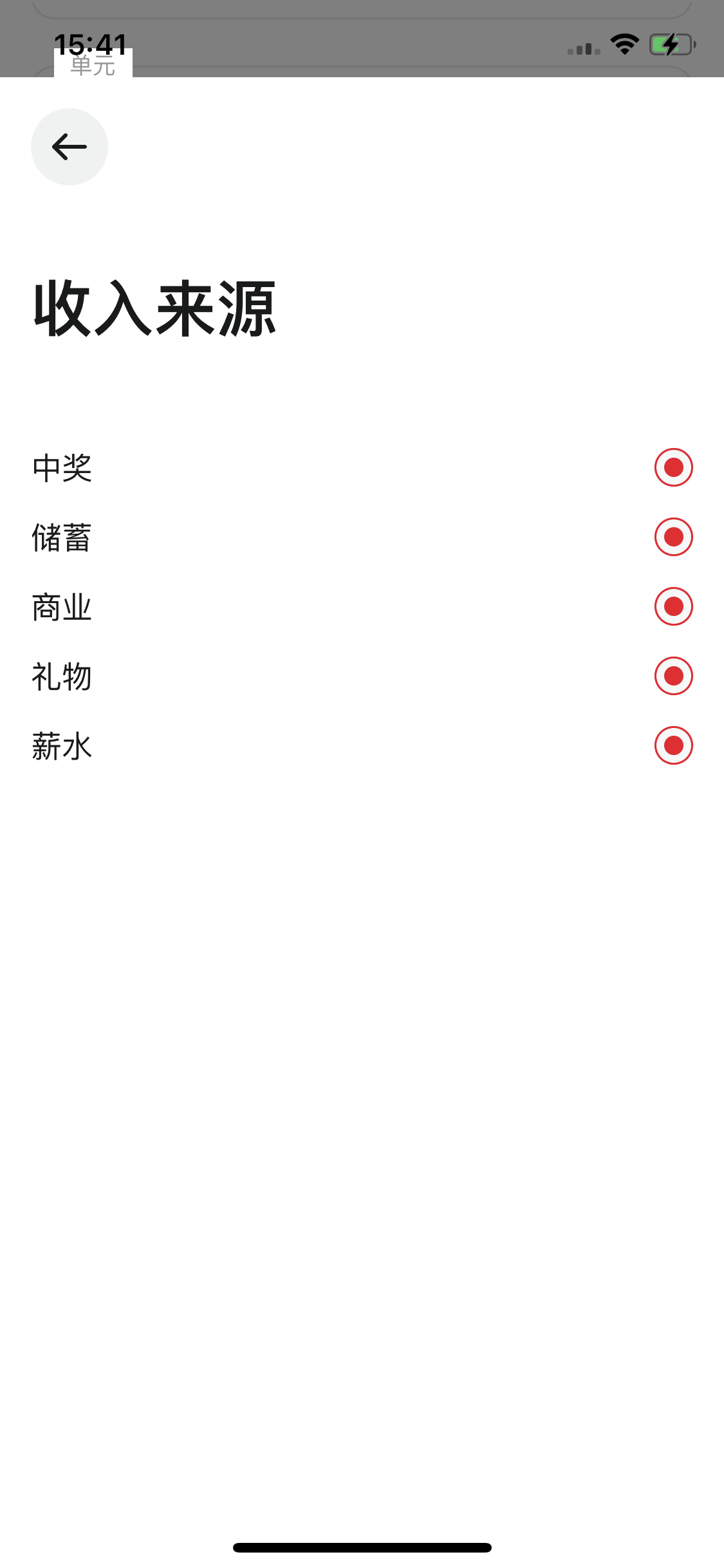Go back using the arrow button
Screen dimensions: 724x1568
pyautogui.click(x=70, y=147)
